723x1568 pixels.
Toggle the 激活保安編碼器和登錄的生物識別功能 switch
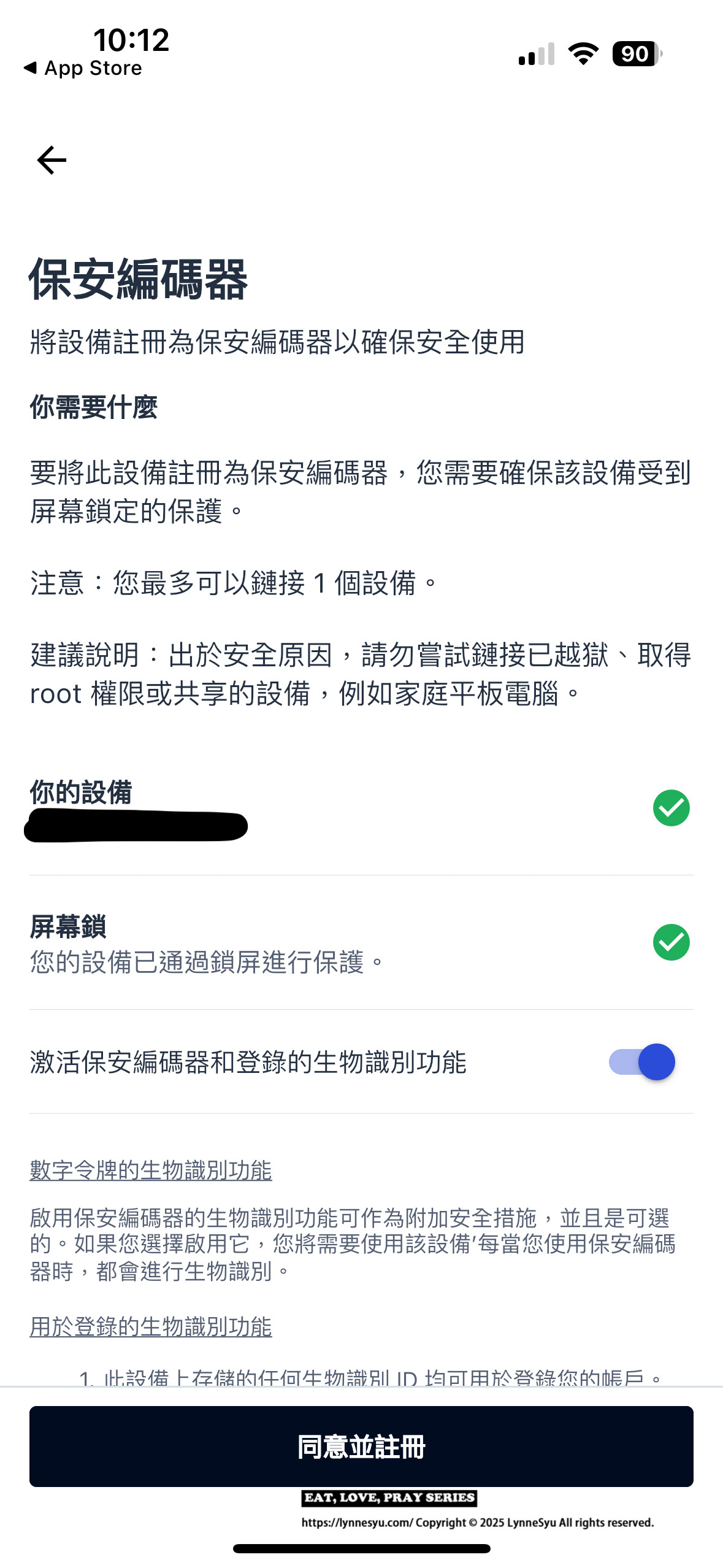(641, 1062)
